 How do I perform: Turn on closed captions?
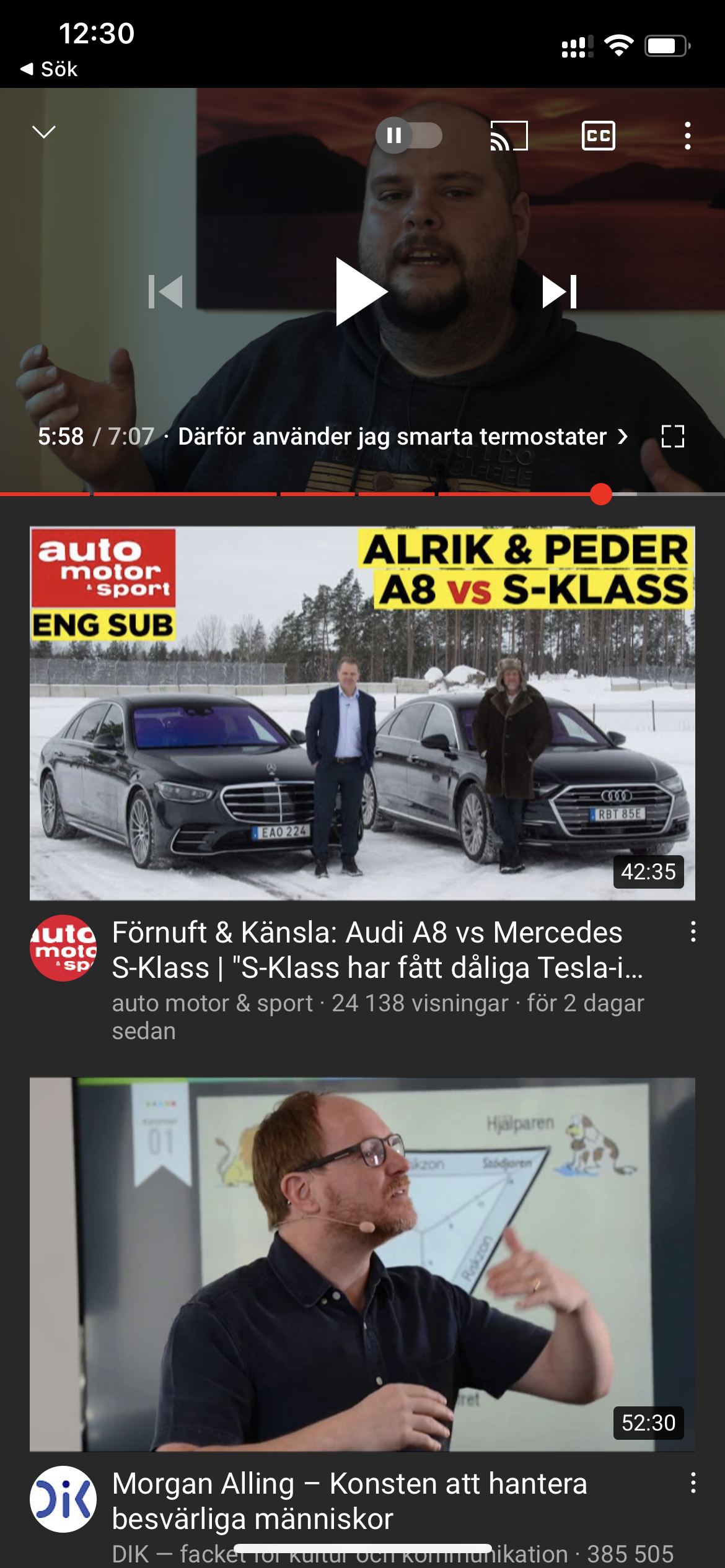coord(598,136)
